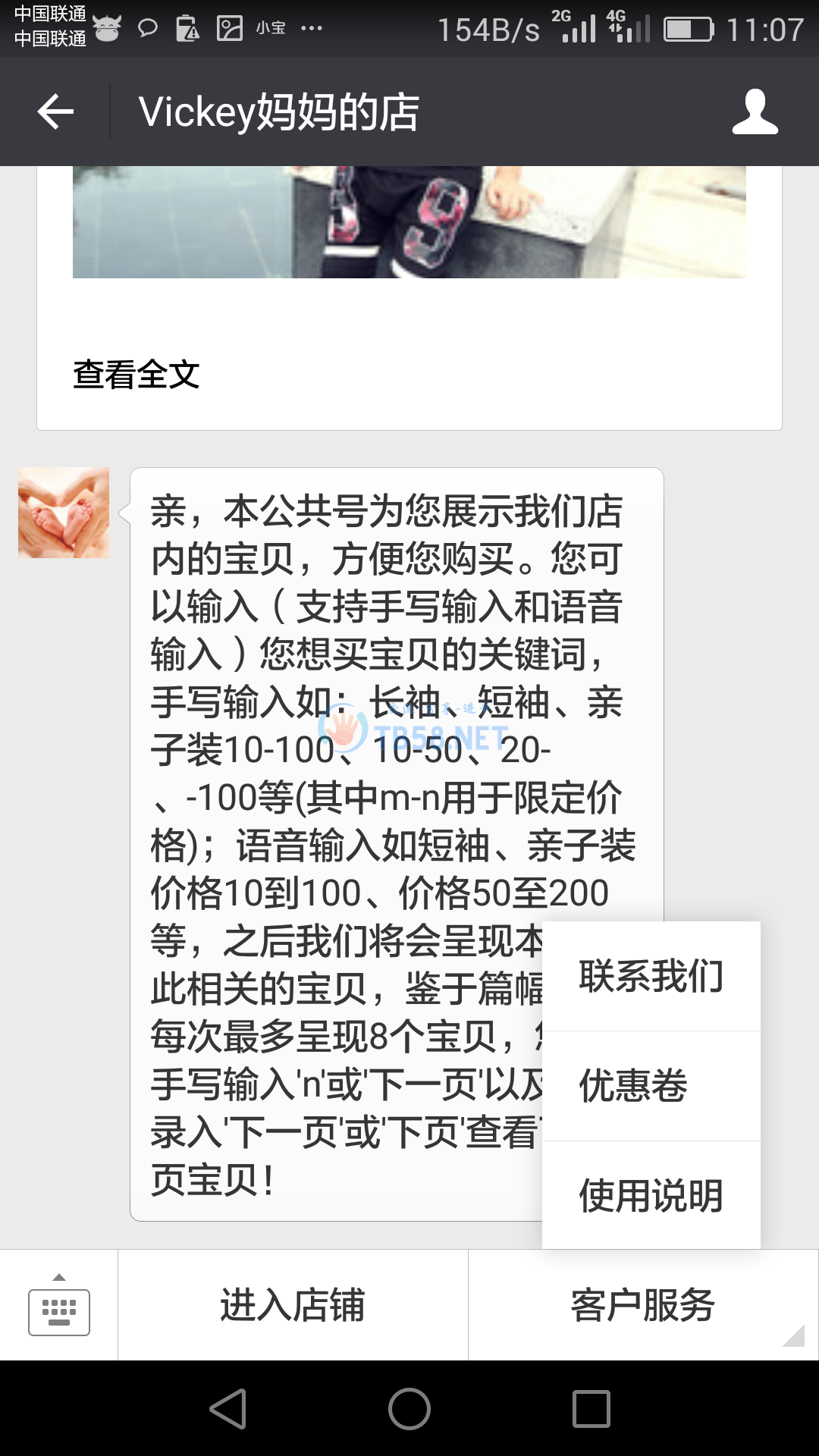Tap the back arrow to exit the chat
This screenshot has height=1456, width=819.
[53, 111]
